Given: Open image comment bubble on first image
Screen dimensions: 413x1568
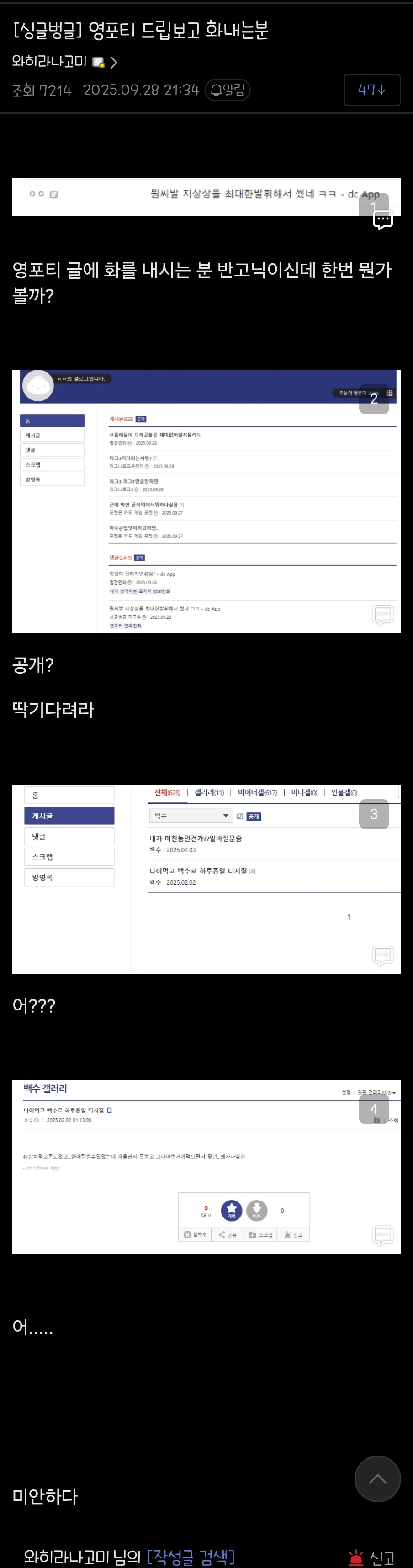Looking at the screenshot, I should [x=382, y=219].
